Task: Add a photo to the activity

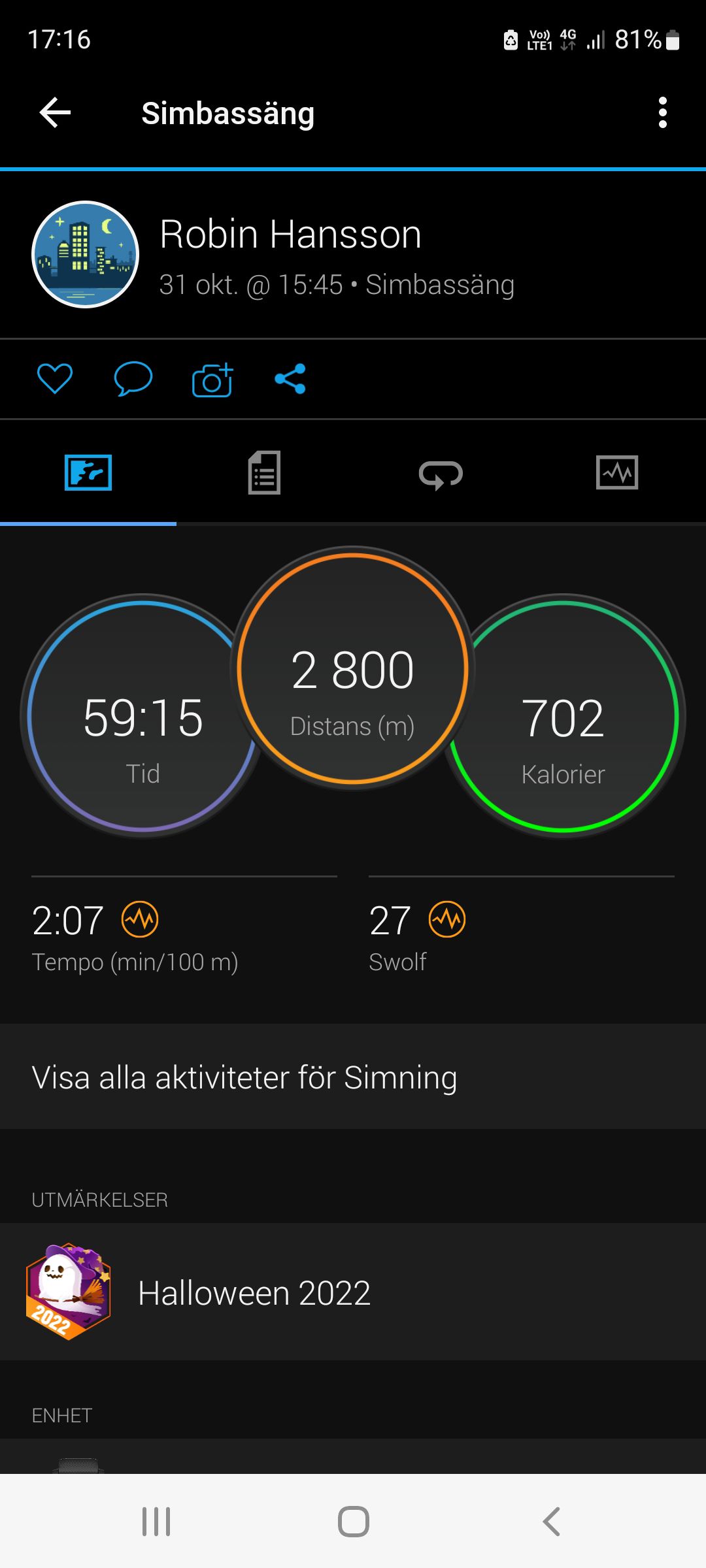Action: pyautogui.click(x=212, y=380)
